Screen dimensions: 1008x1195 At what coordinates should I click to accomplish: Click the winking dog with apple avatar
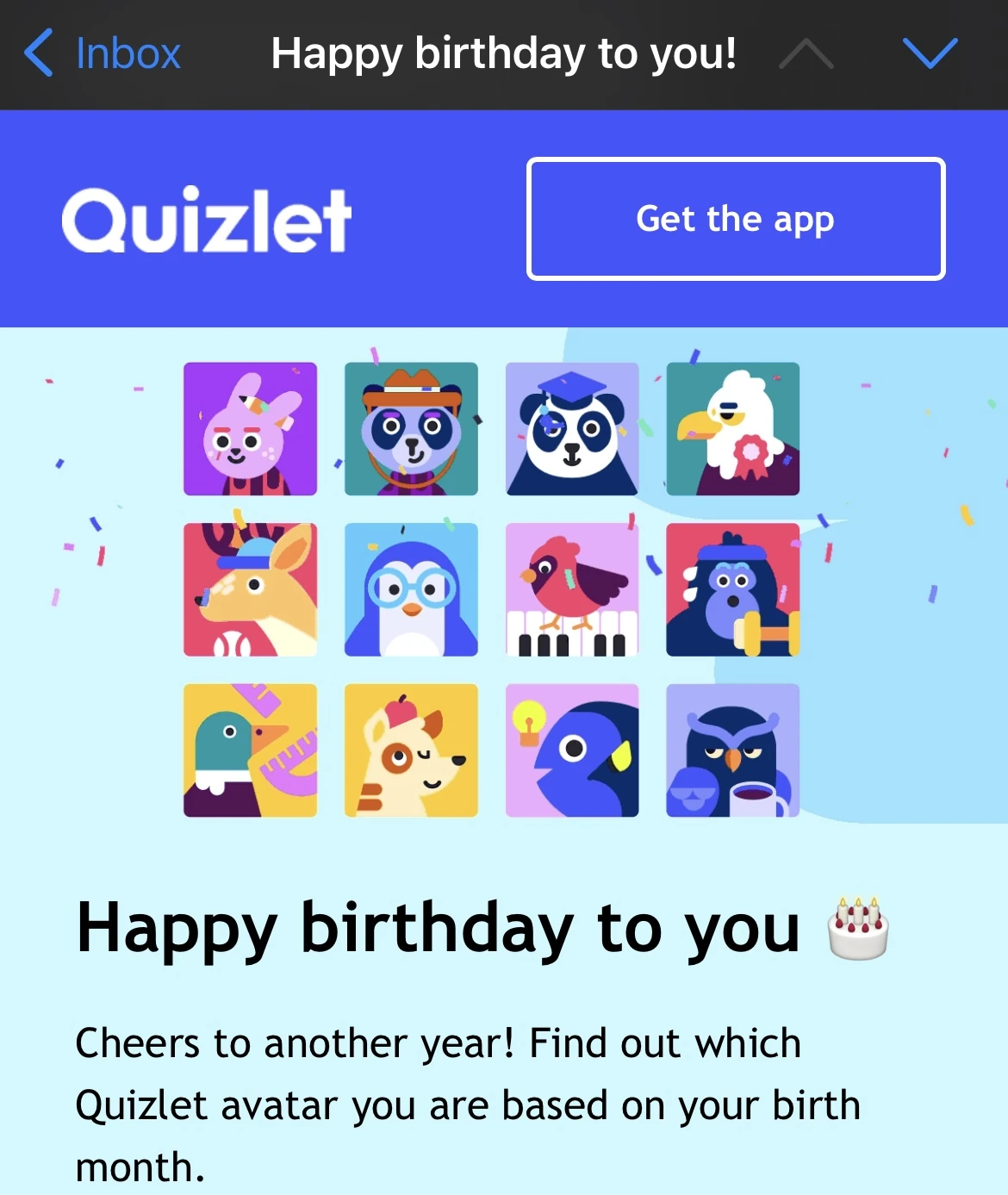[x=411, y=750]
